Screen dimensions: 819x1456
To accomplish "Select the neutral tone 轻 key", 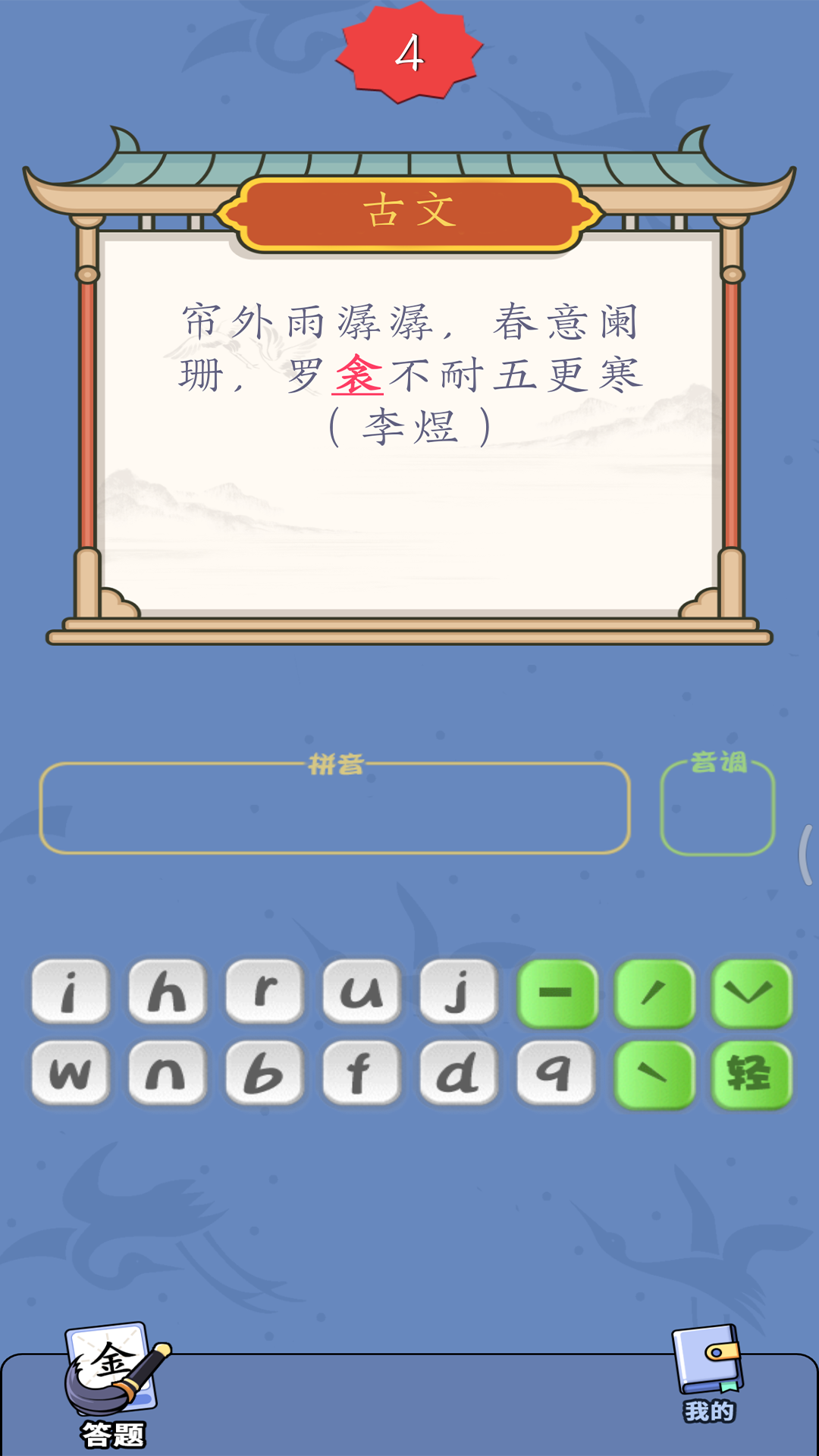I will [x=752, y=1074].
